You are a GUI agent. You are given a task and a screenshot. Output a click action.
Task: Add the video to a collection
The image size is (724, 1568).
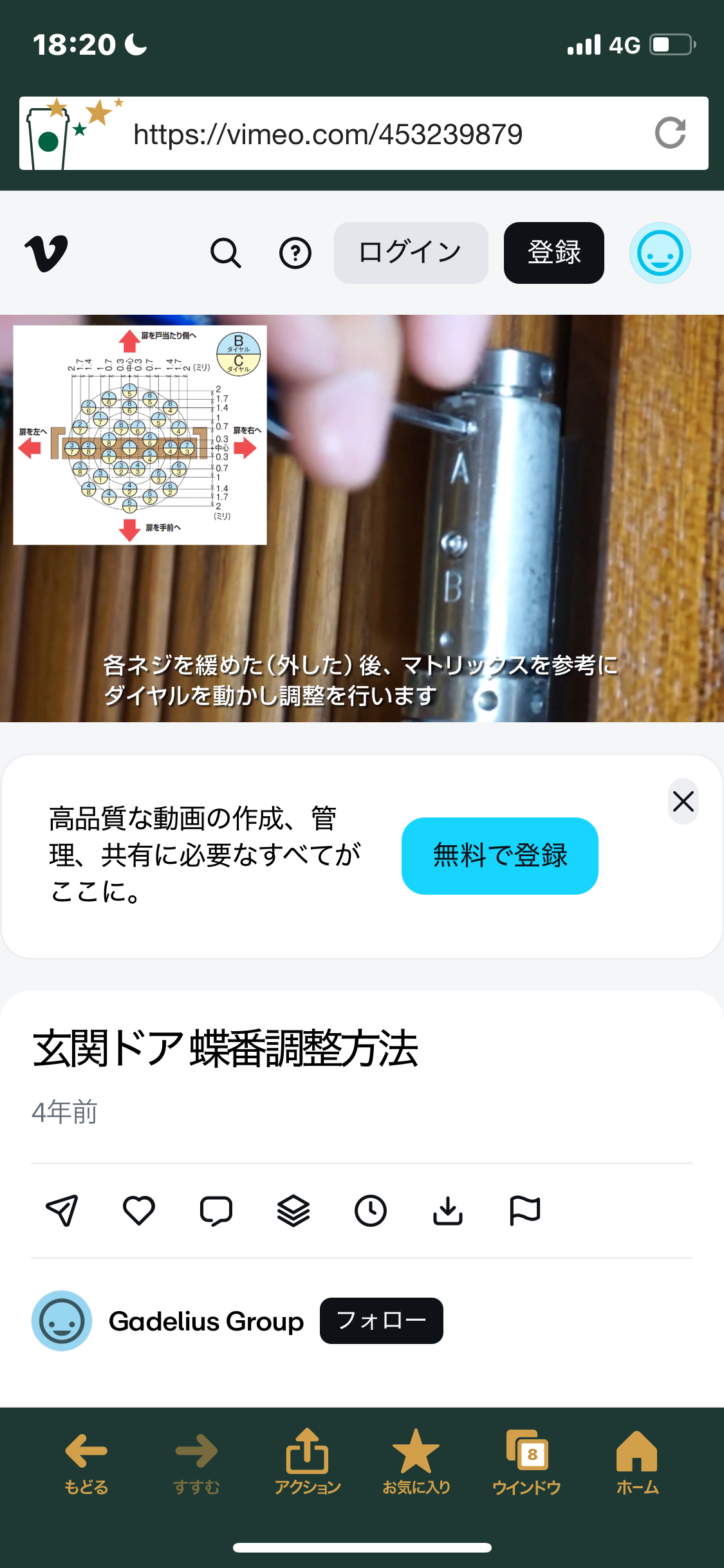point(293,1211)
